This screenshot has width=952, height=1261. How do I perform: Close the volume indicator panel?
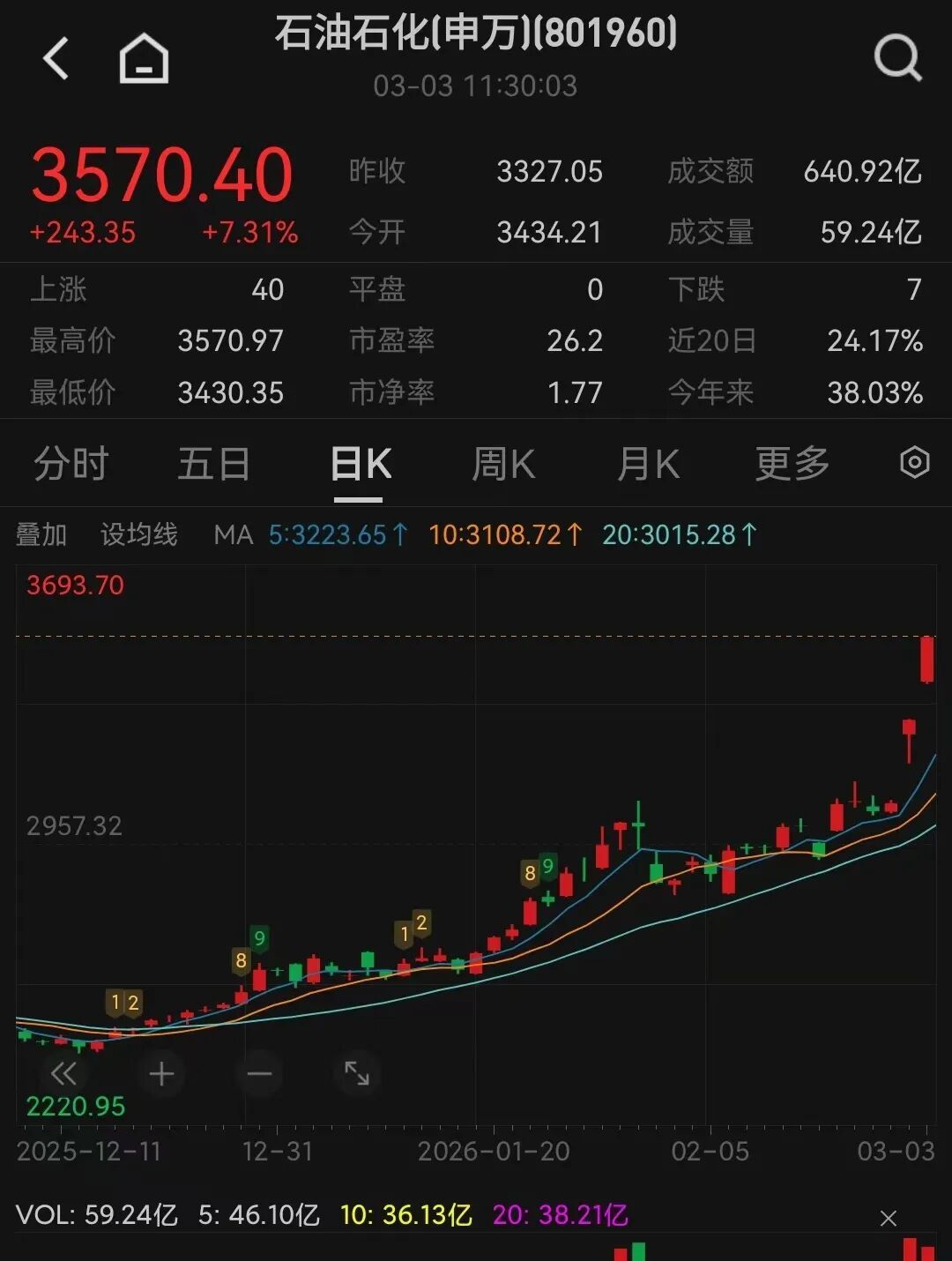point(889,1218)
